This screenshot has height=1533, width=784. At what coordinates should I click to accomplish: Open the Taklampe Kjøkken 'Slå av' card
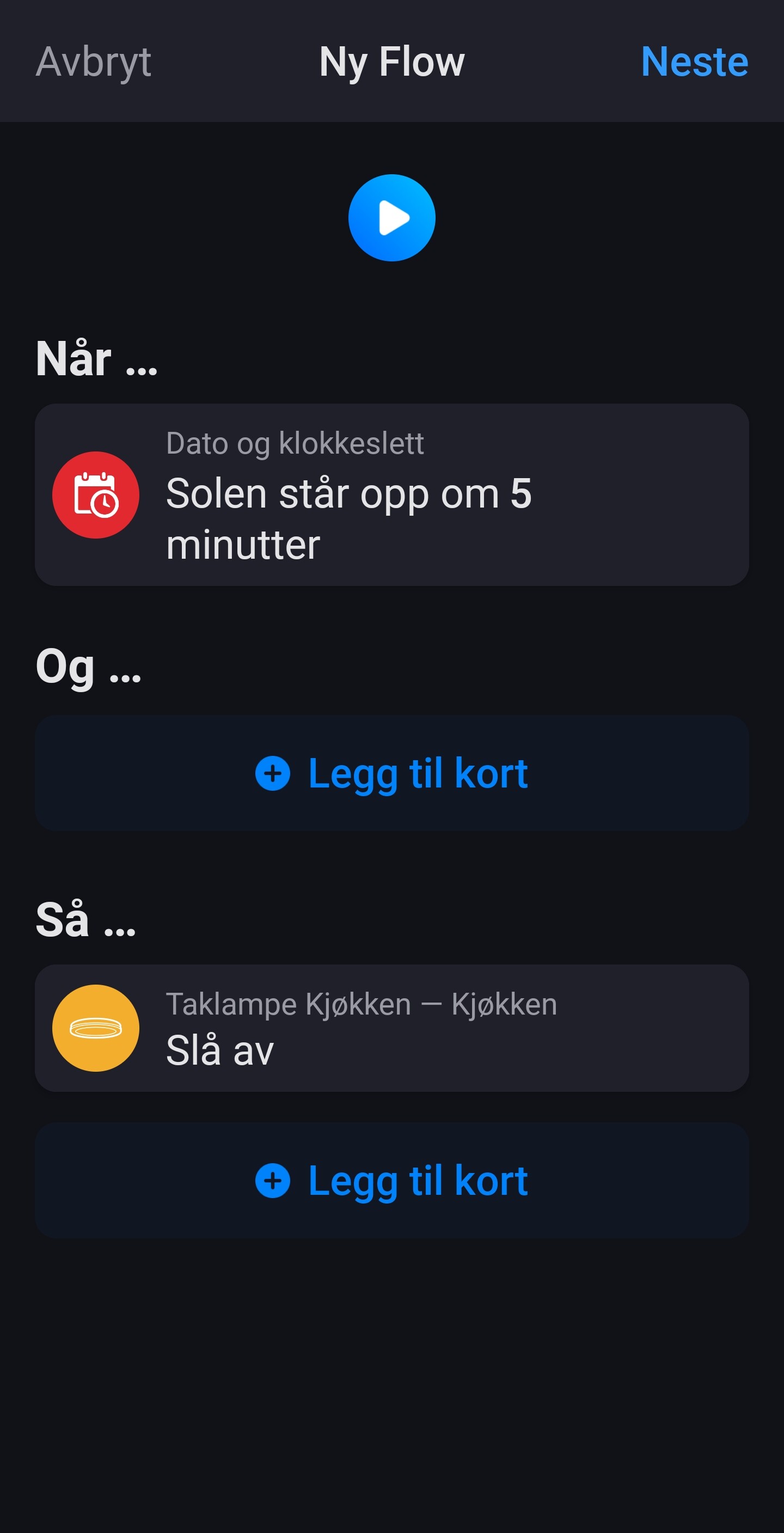[391, 1028]
